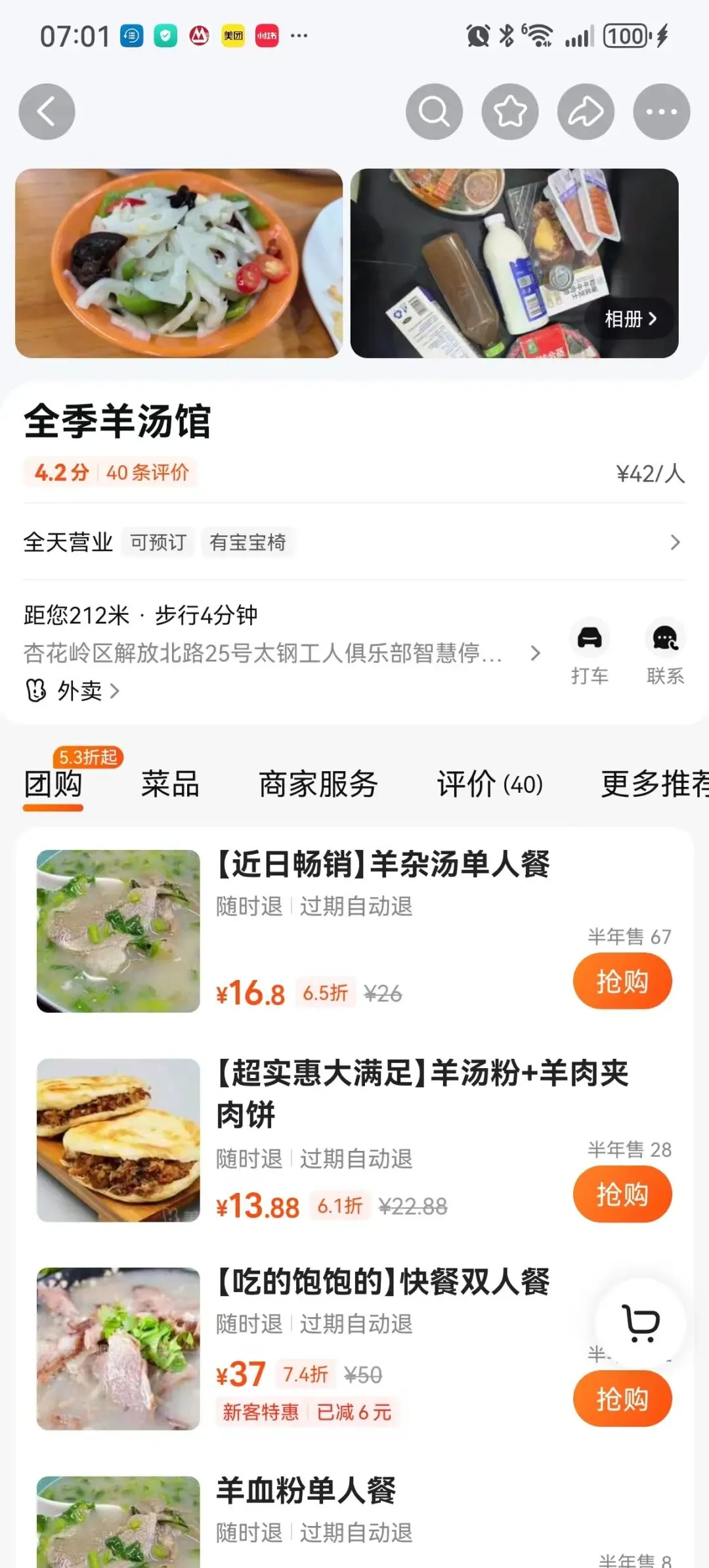Tap 抢购 for 羊汤粉+羊肉夹肉饼
Viewport: 709px width, 1568px height.
pos(622,1194)
